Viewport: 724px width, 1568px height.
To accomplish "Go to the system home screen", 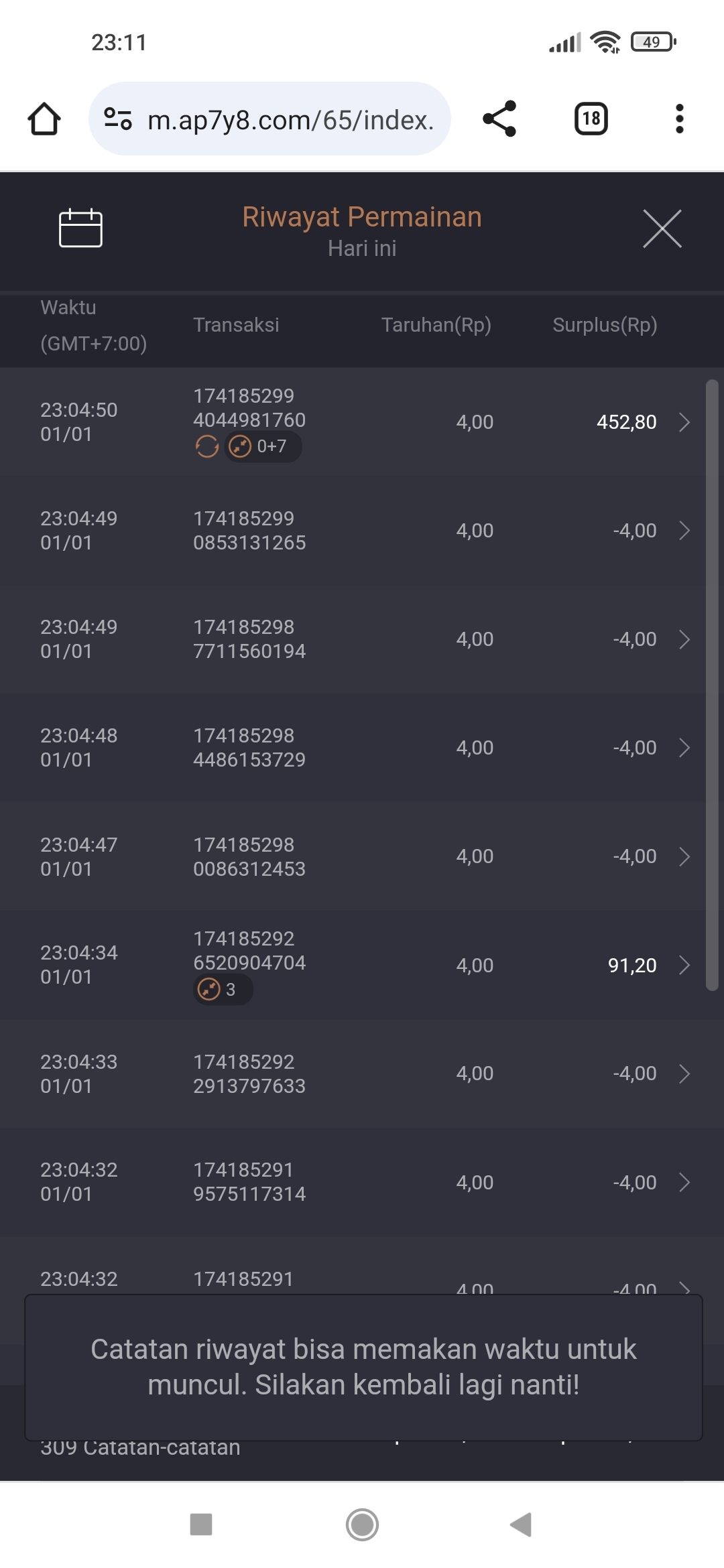I will point(362,1524).
